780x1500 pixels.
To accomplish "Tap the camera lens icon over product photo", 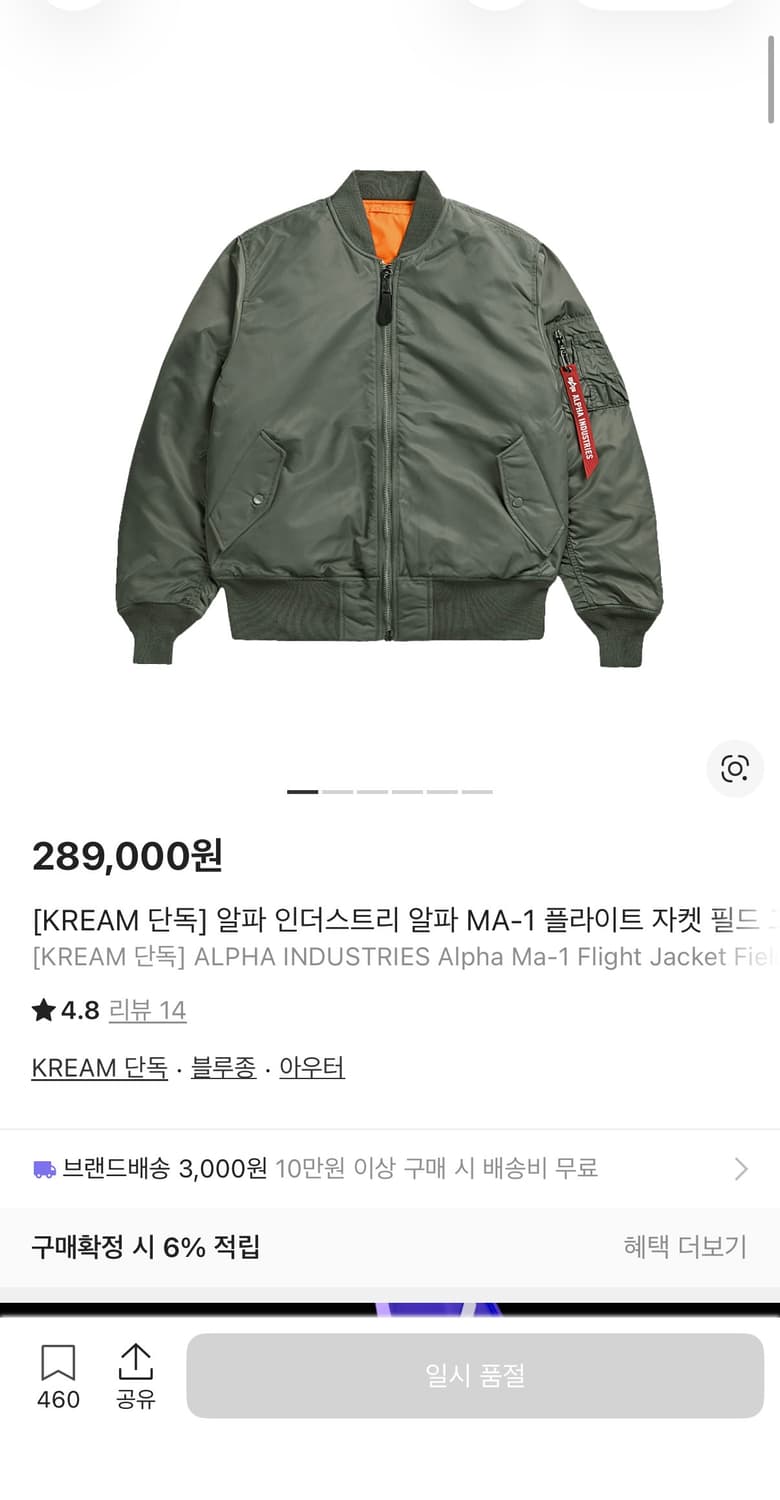I will (x=735, y=768).
